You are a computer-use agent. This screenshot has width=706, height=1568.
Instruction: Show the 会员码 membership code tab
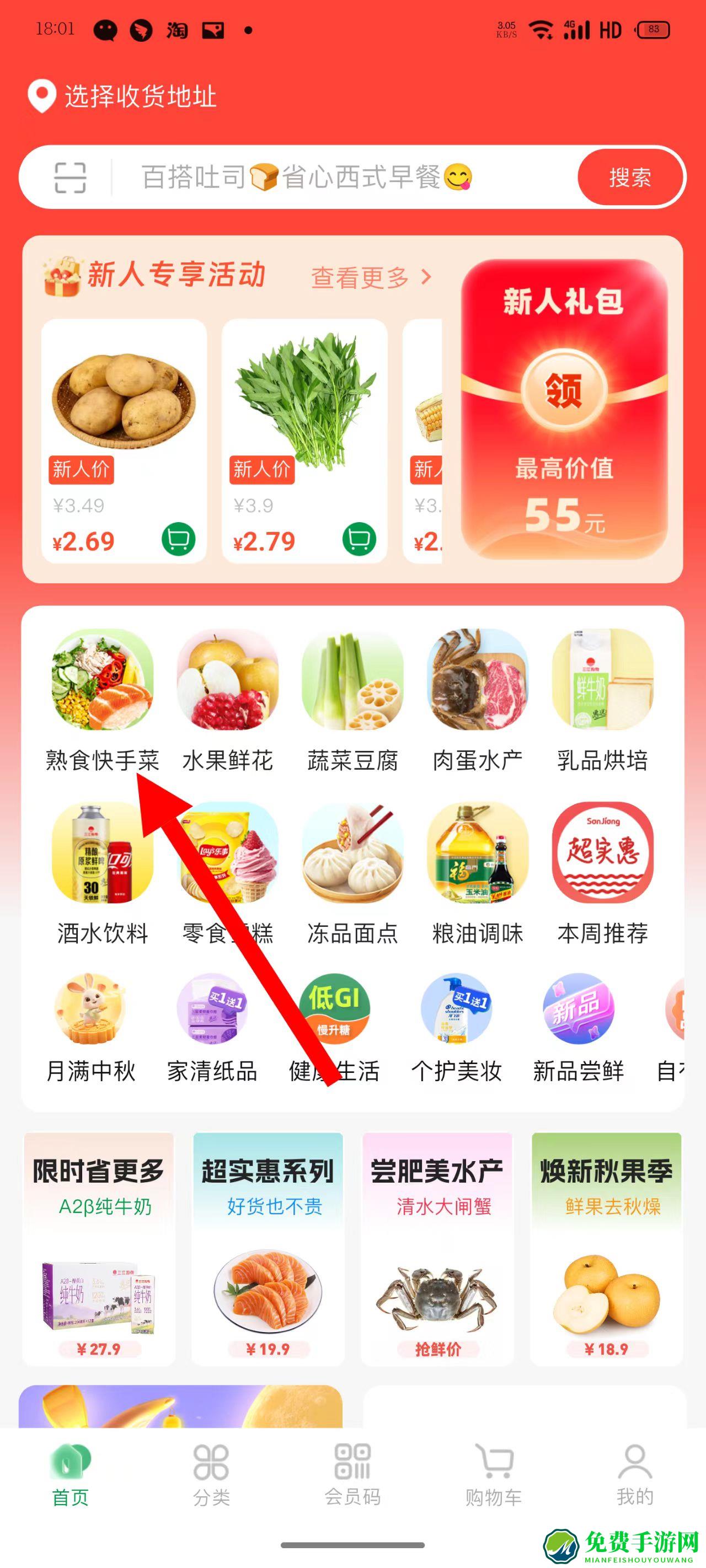click(352, 1473)
